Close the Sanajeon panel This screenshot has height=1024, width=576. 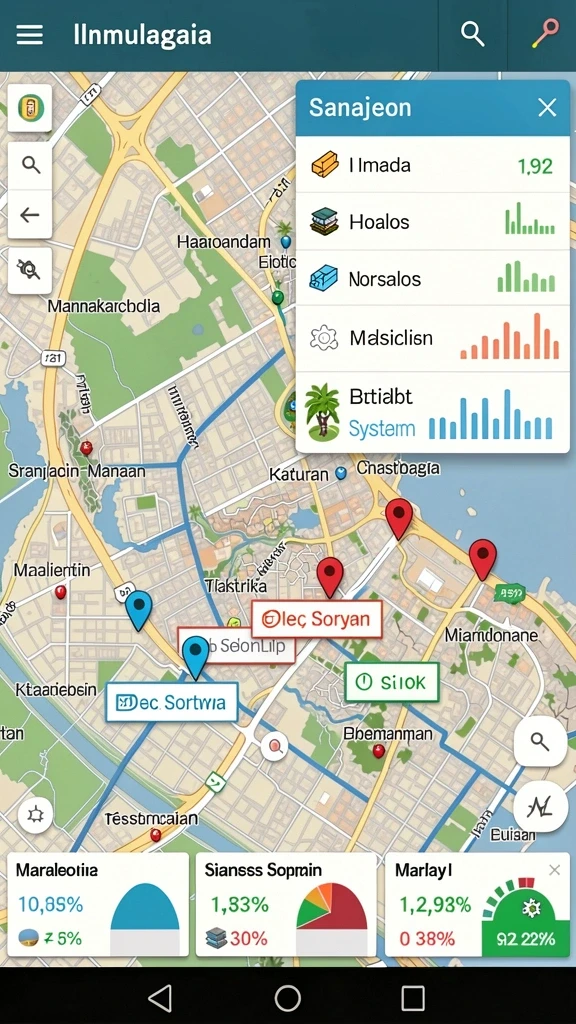(x=547, y=108)
